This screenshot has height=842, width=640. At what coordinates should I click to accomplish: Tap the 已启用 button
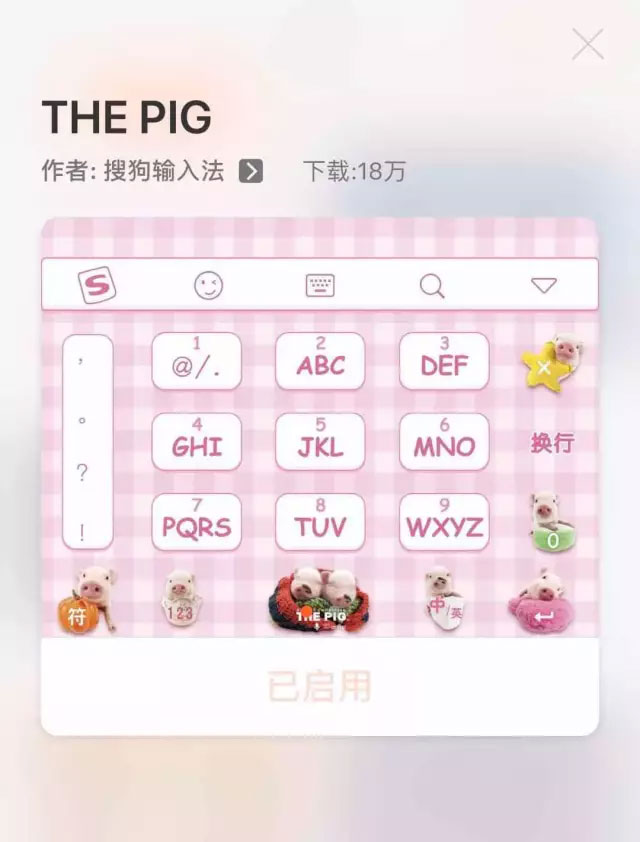[319, 686]
